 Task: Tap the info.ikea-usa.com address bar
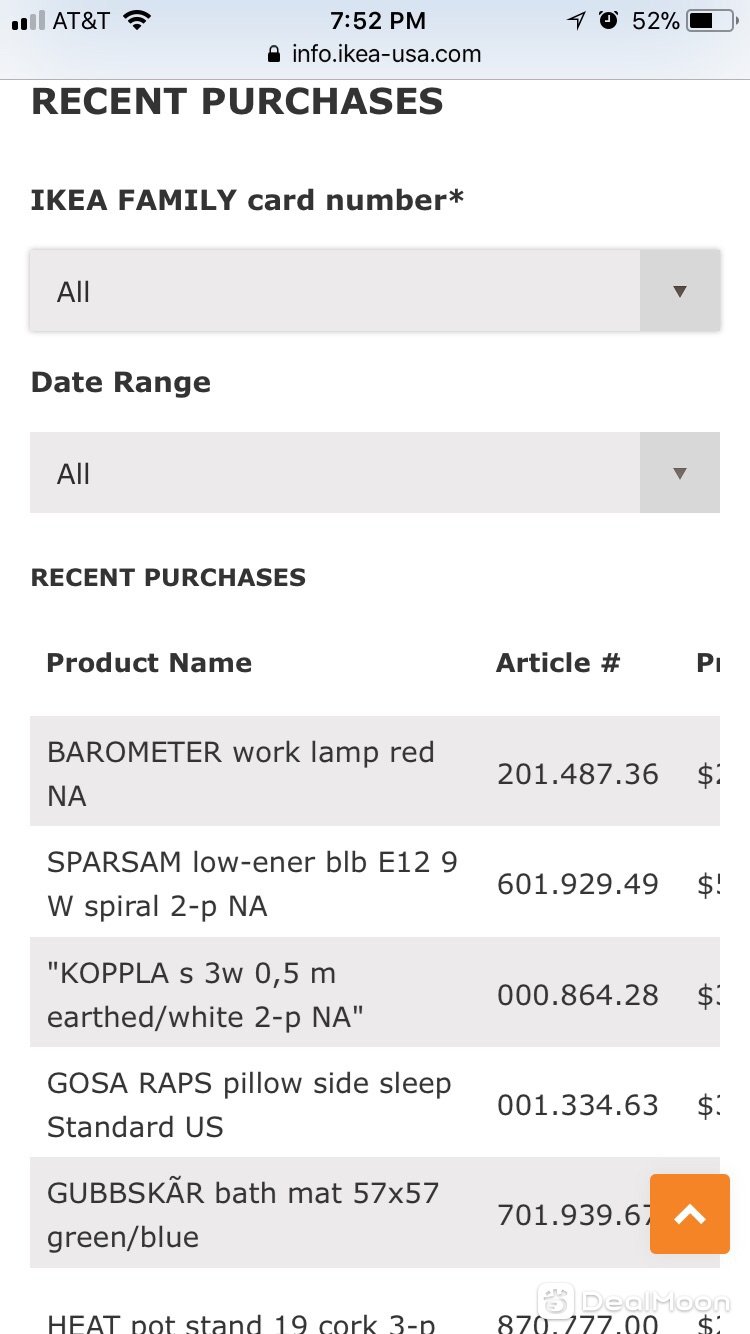375,54
